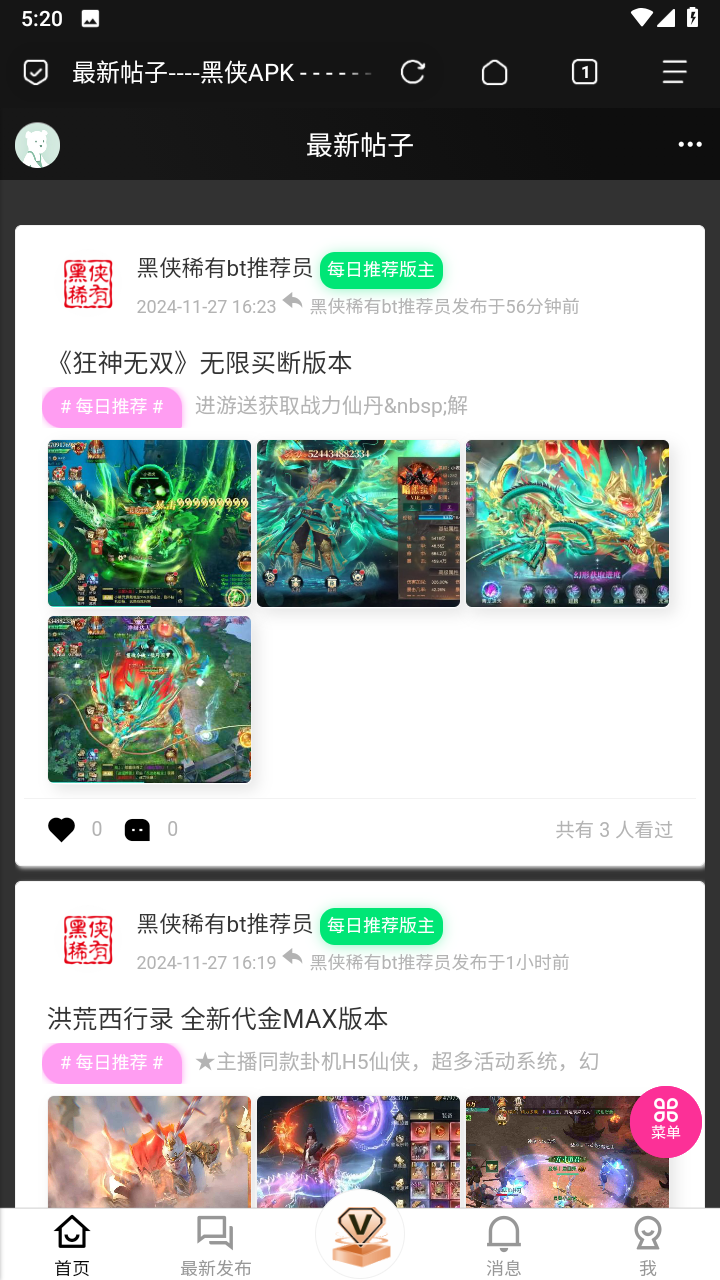
Task: Tap the 每日推荐 tag on 狂神无双 post
Action: (112, 406)
